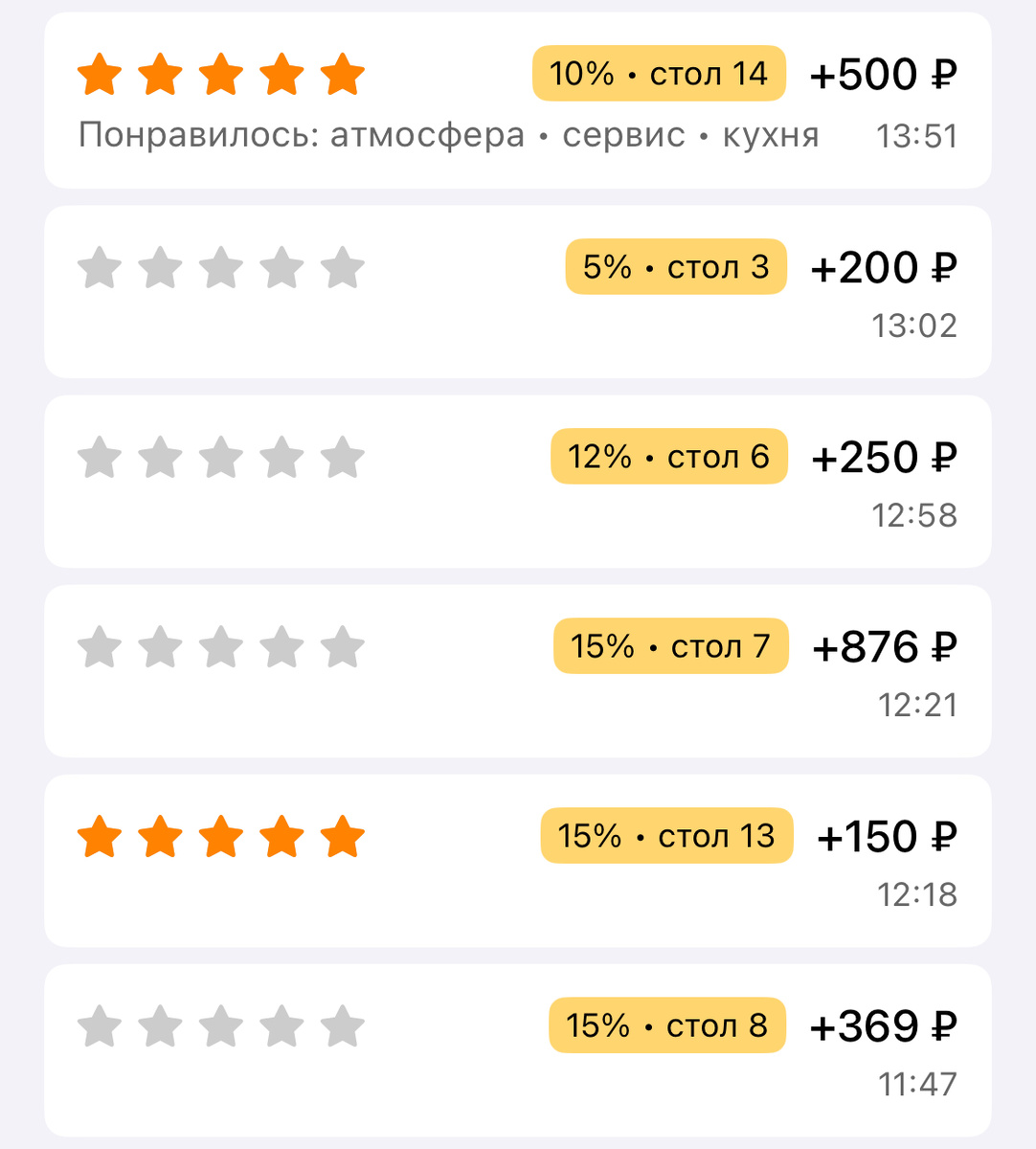
Task: Open the +500 ₽ tip from стол 14
Action: (x=517, y=101)
